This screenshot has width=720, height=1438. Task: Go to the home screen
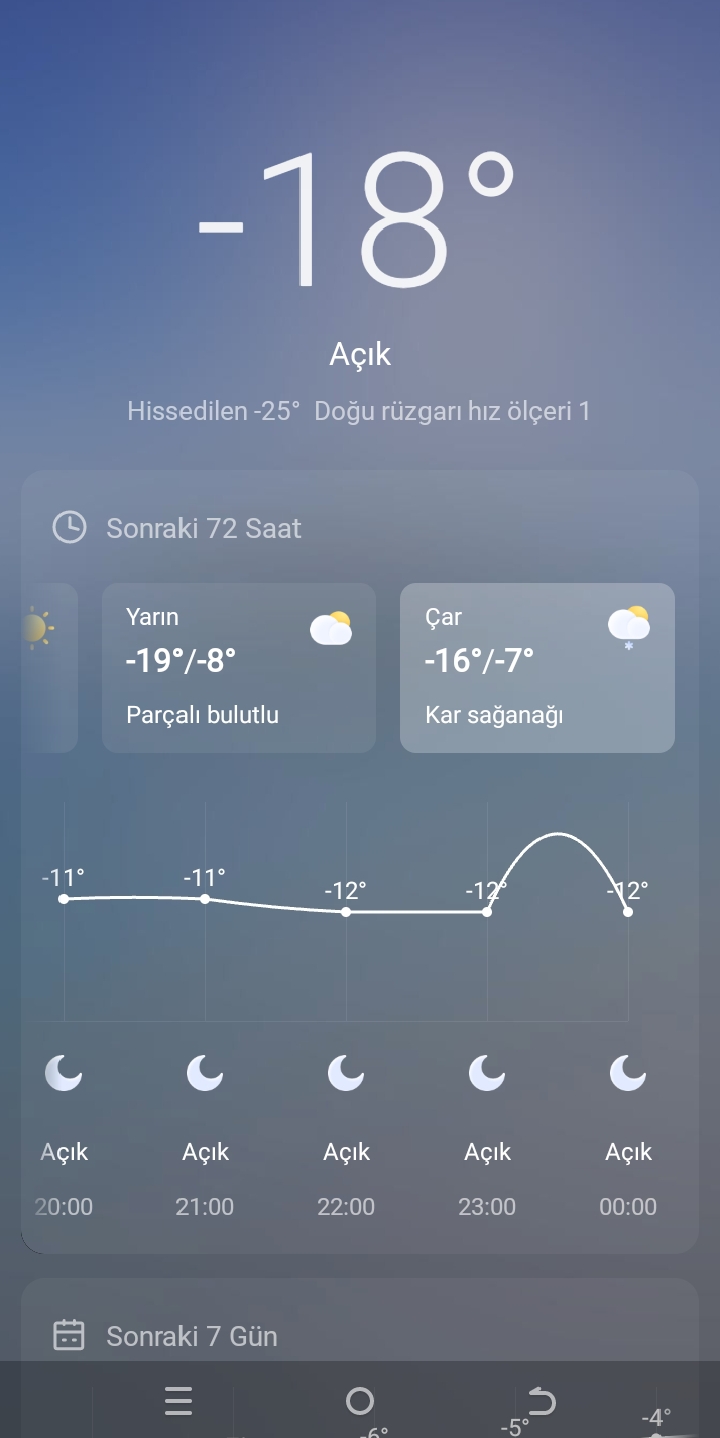tap(360, 1401)
